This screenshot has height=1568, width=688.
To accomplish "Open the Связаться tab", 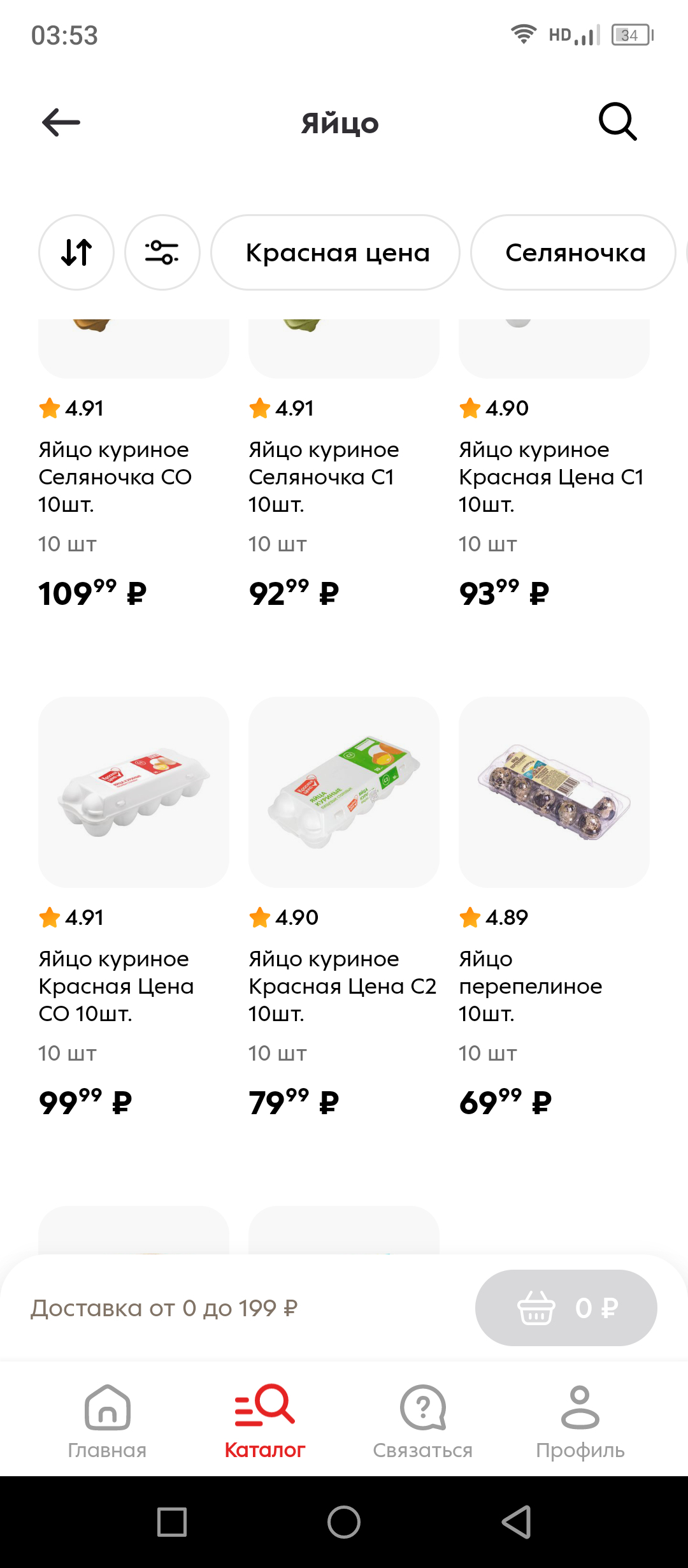I will pos(422,1421).
